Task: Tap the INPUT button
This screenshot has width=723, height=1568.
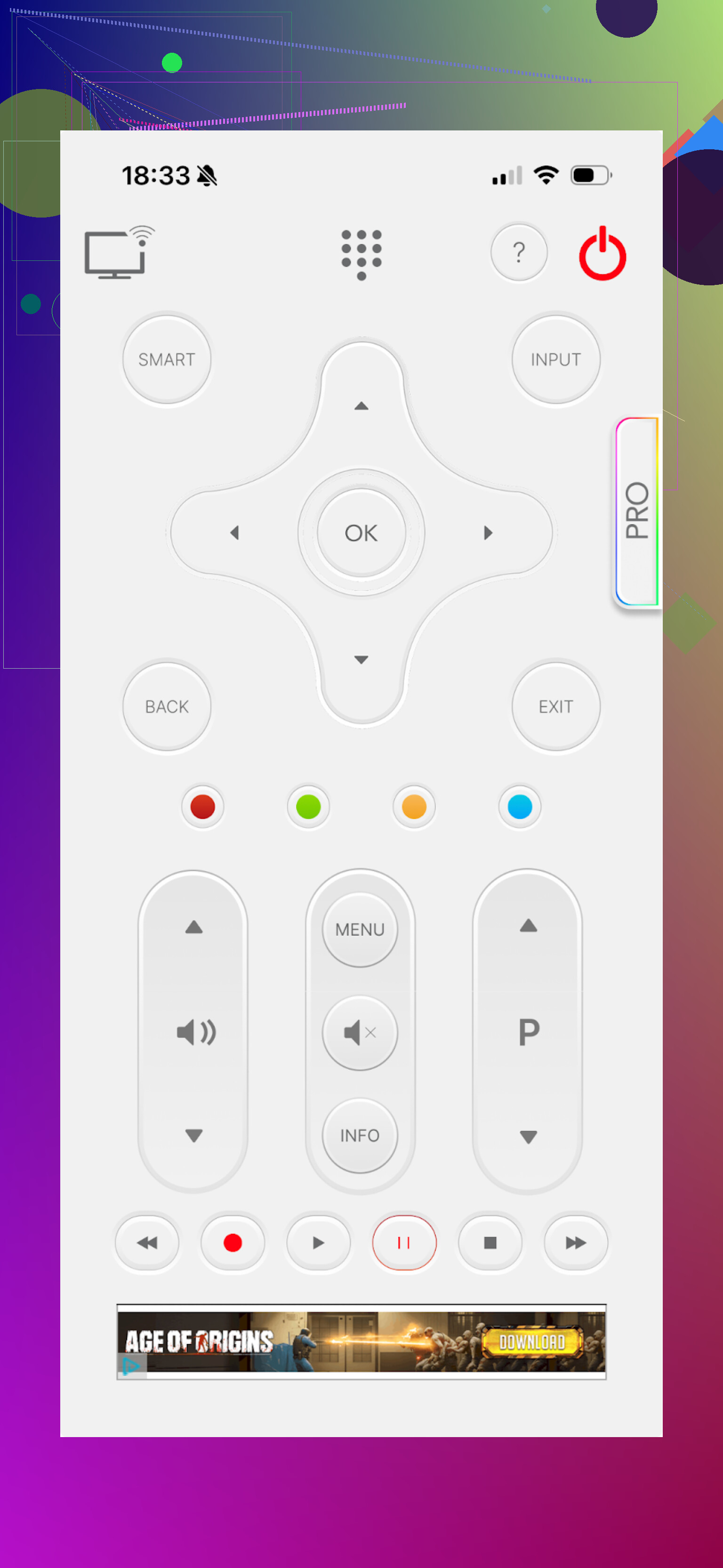Action: pyautogui.click(x=555, y=359)
